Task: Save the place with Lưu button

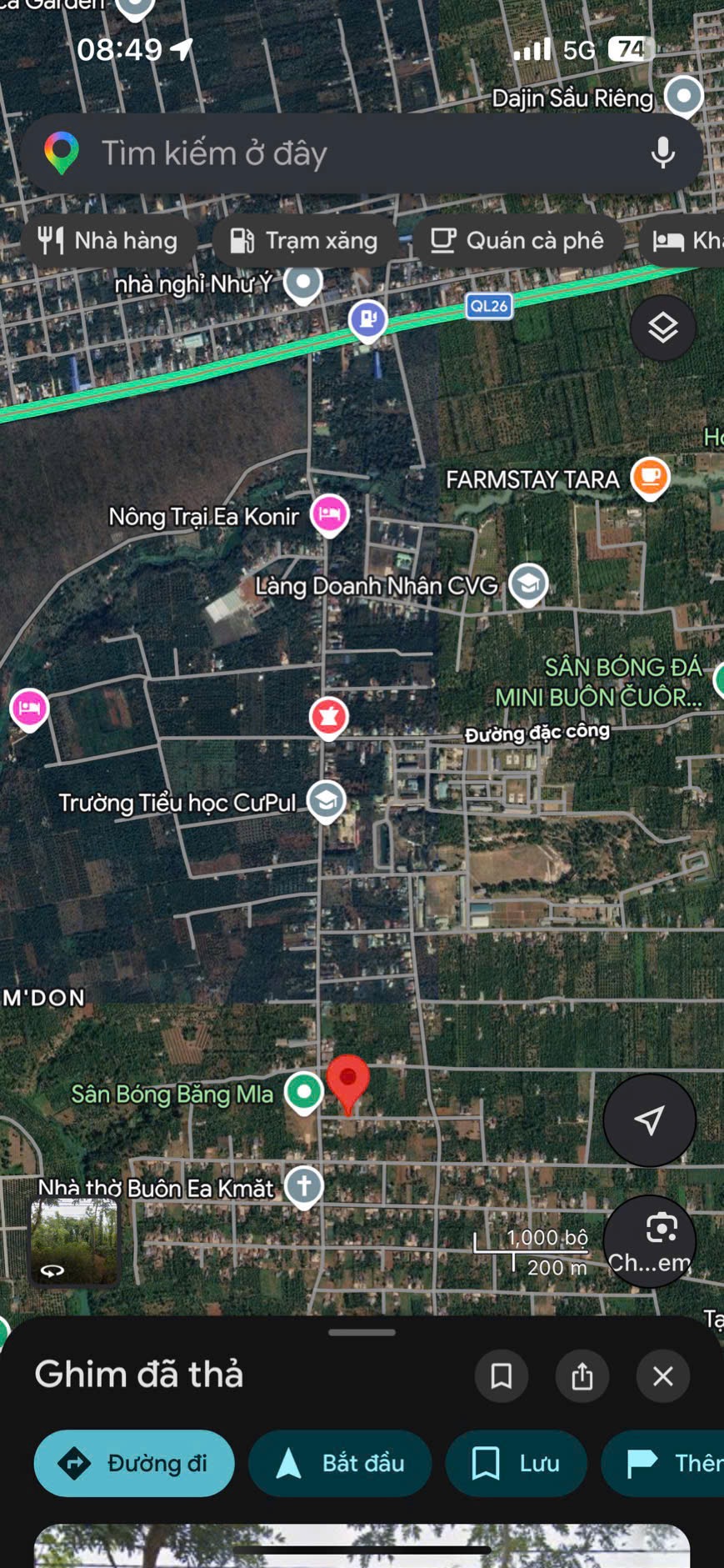Action: (x=517, y=1463)
